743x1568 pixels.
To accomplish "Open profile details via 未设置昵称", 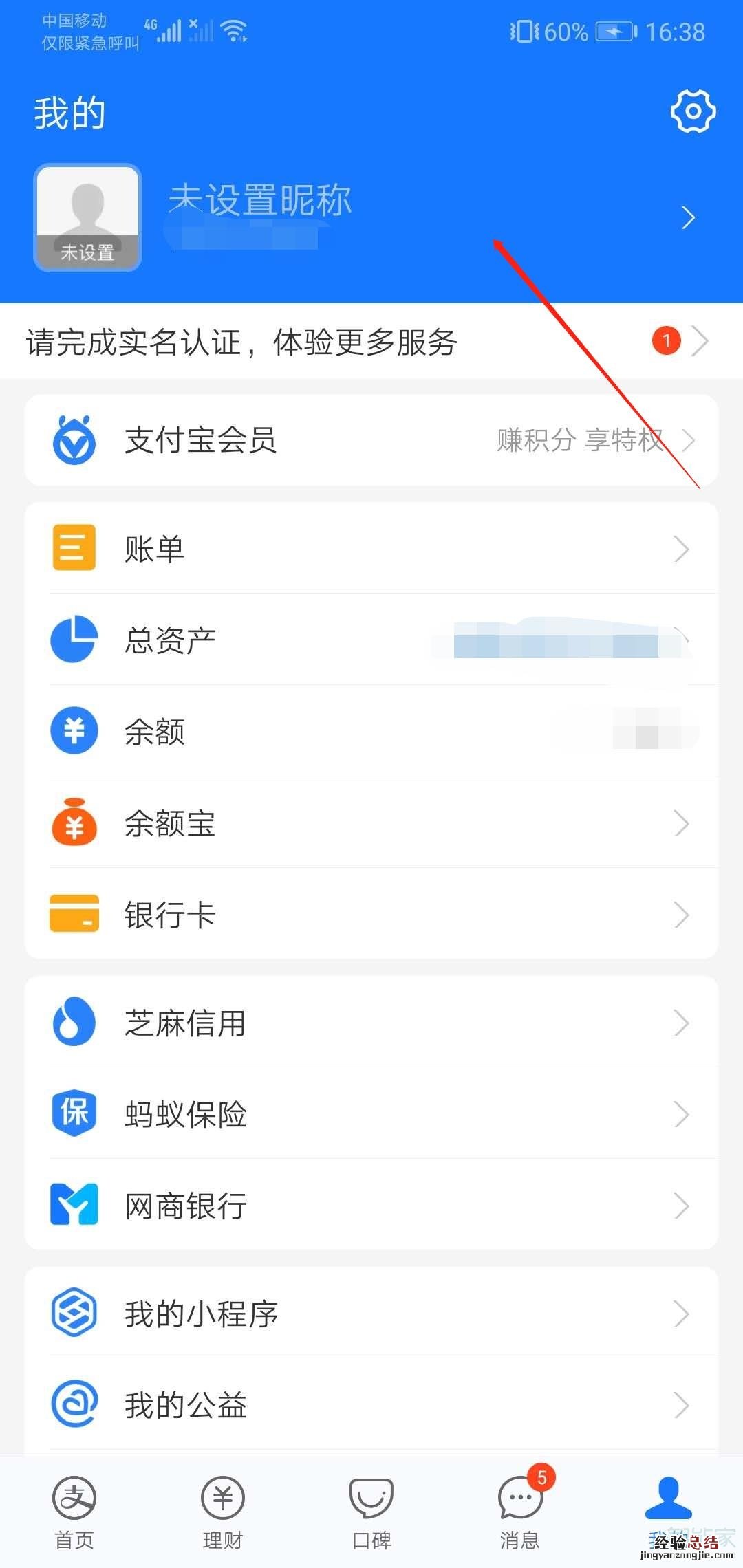I will coord(260,200).
